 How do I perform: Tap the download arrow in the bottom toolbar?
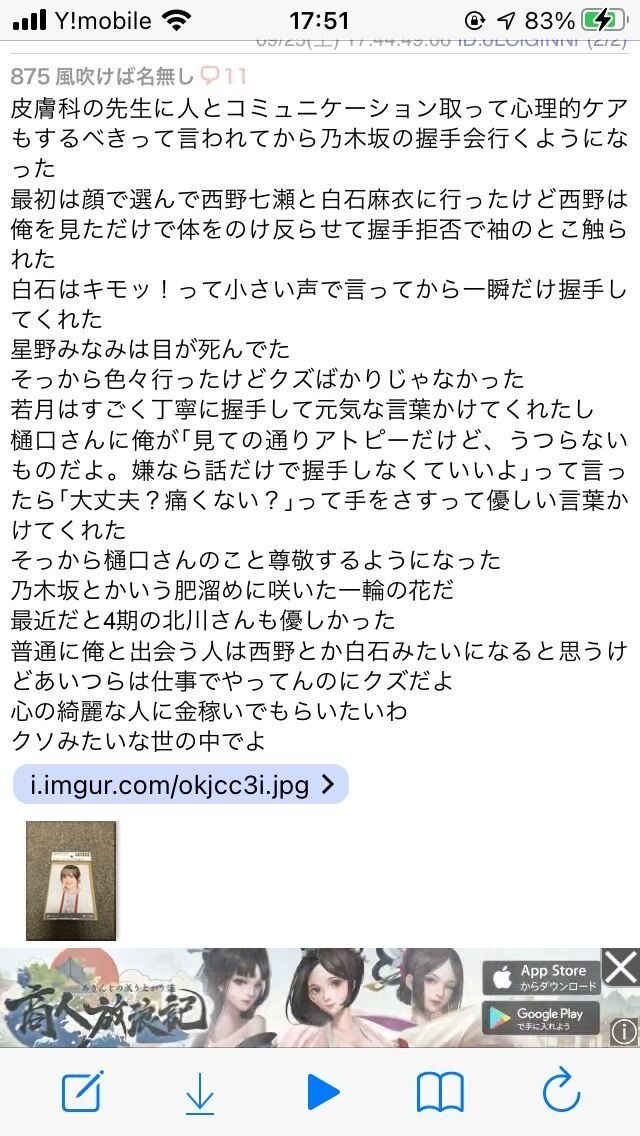click(199, 1093)
